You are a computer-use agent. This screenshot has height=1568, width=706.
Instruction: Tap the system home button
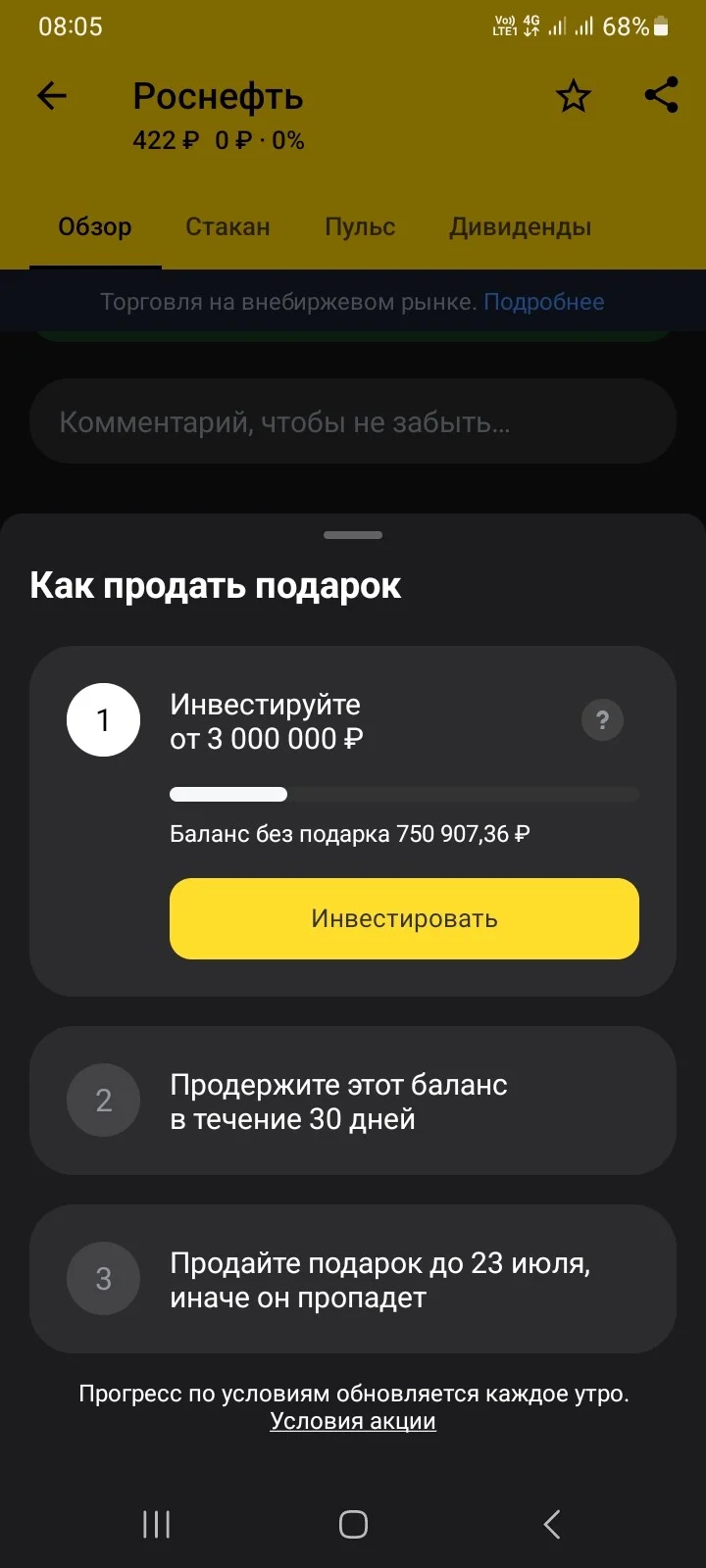353,1524
